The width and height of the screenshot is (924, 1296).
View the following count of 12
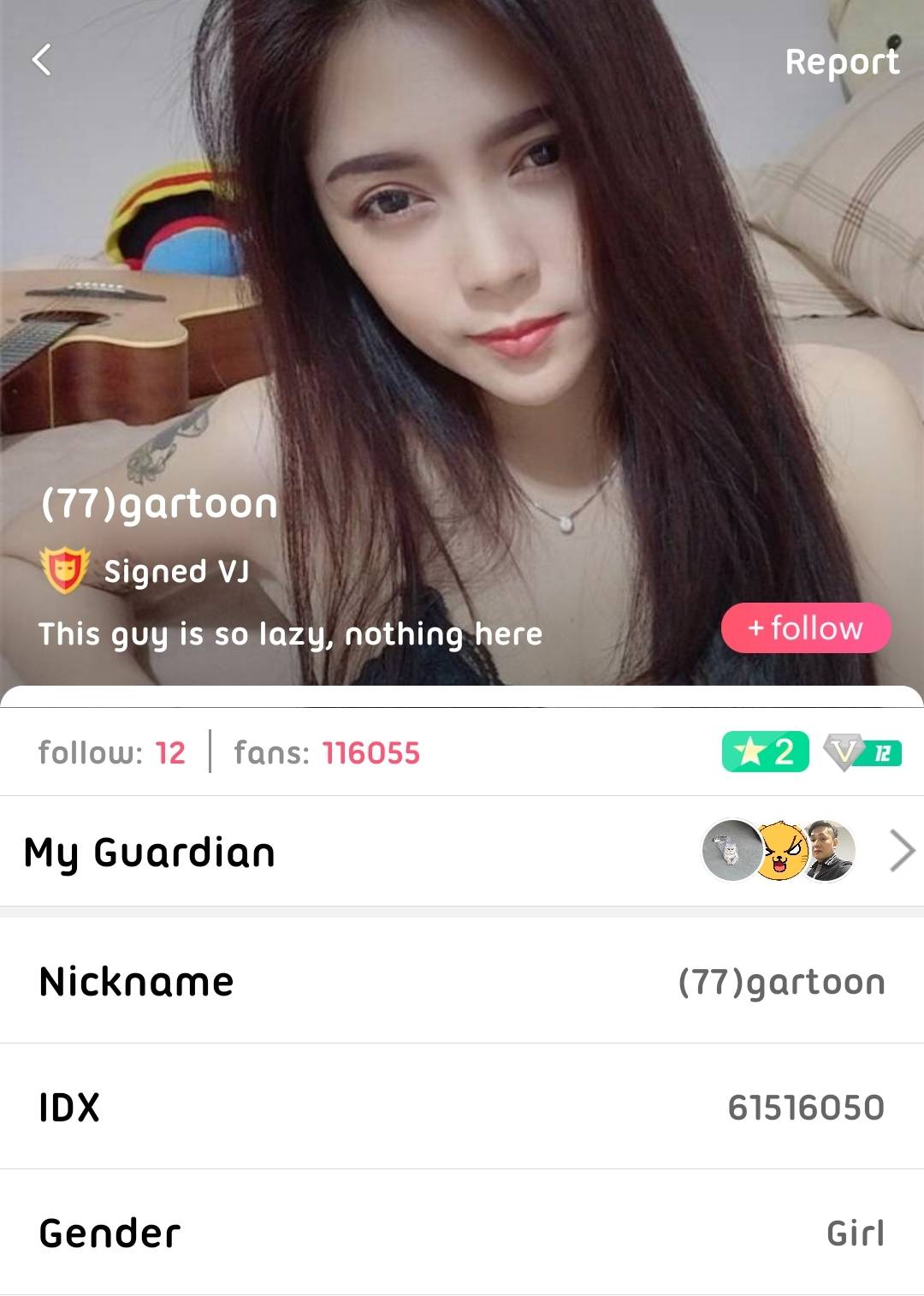112,752
